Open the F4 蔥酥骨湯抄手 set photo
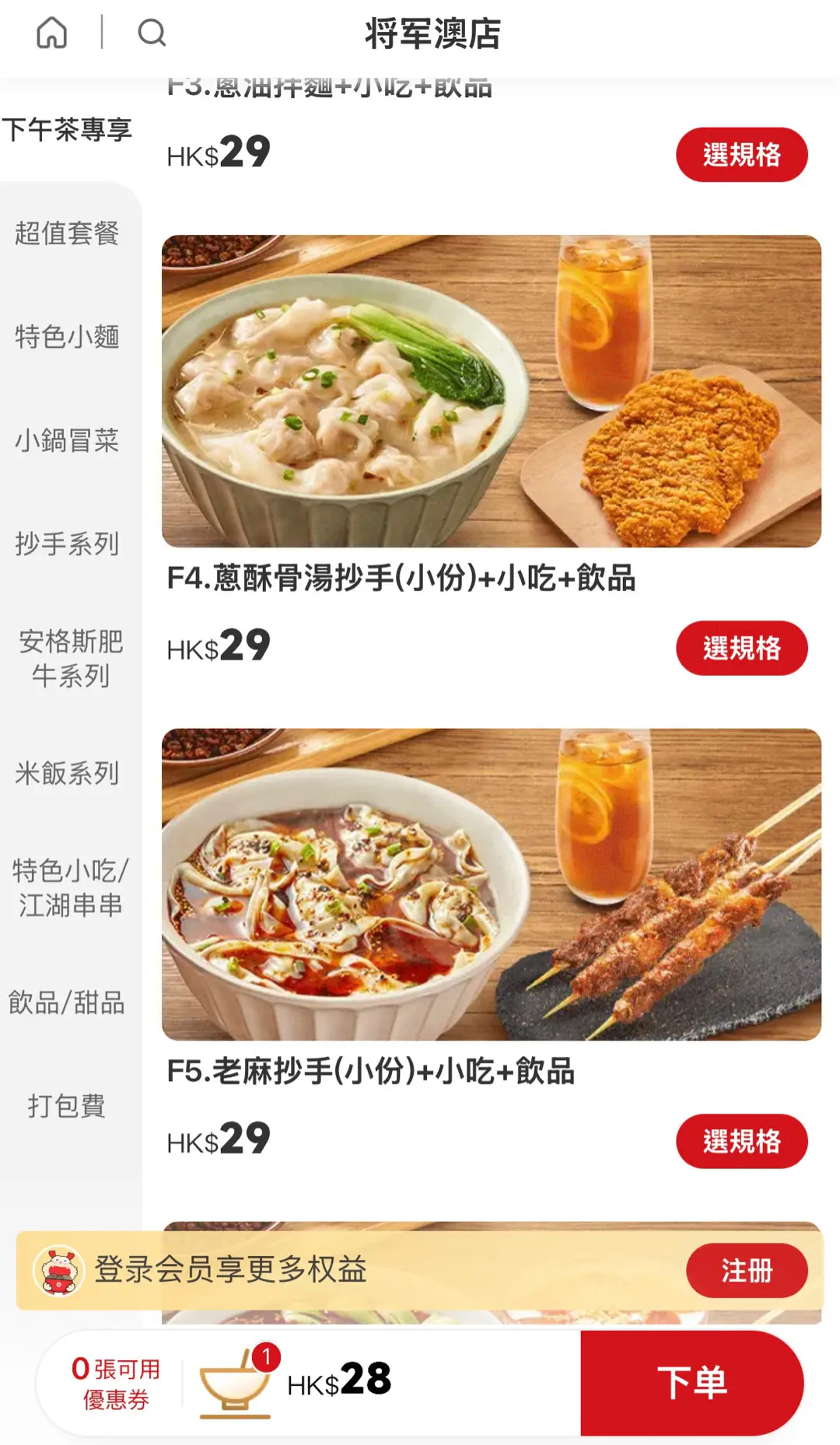Screen dimensions: 840x1445 [x=491, y=391]
